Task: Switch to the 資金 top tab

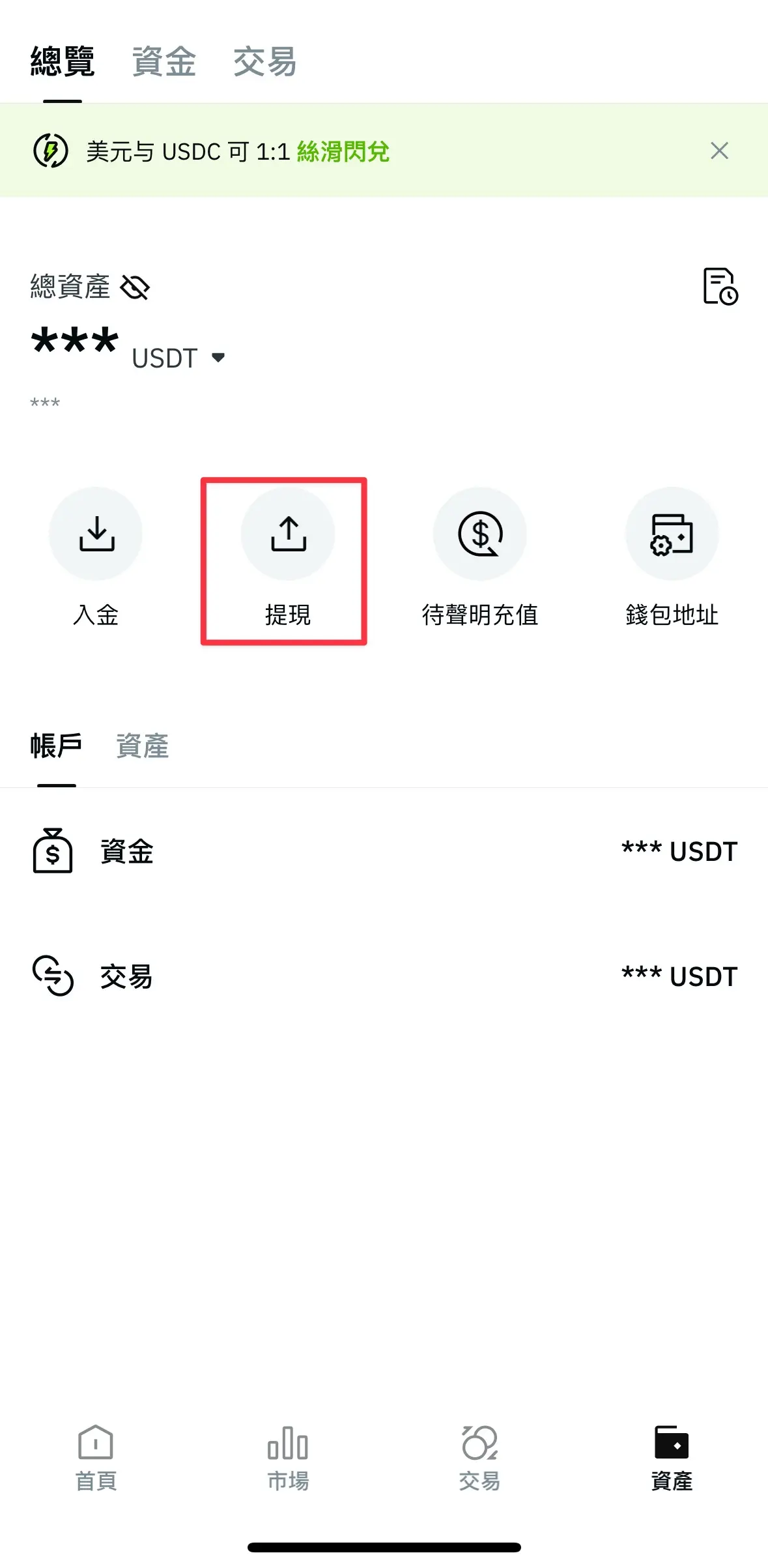Action: pos(164,62)
